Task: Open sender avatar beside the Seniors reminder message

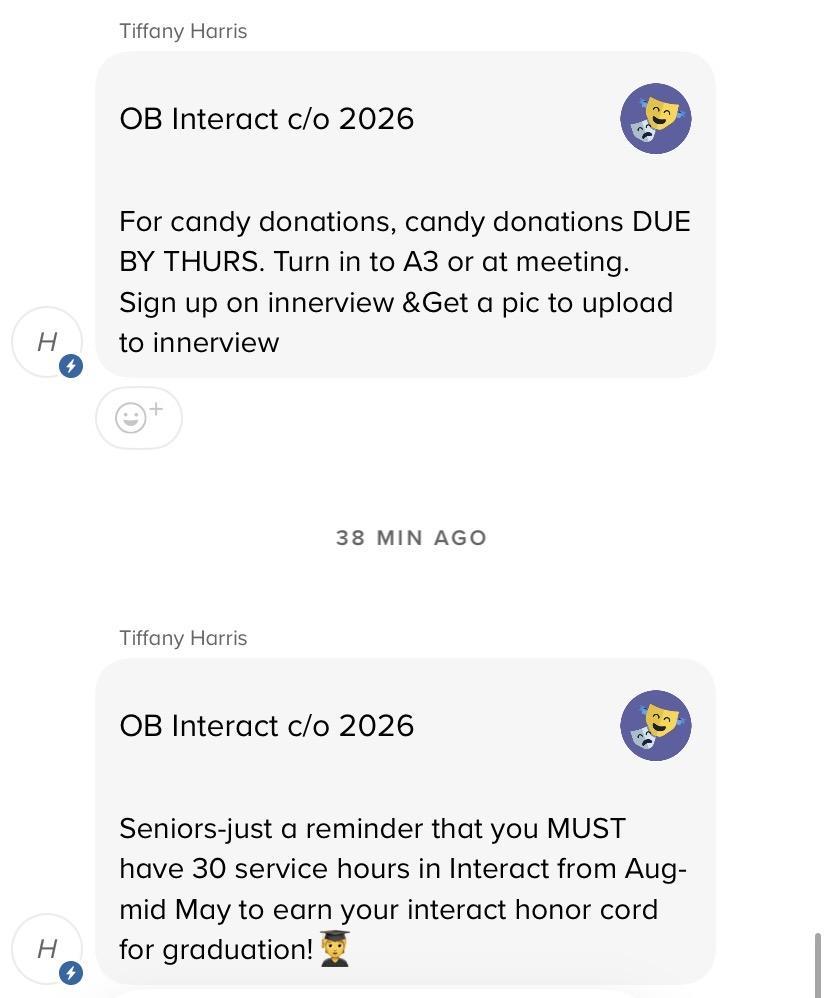Action: point(47,949)
